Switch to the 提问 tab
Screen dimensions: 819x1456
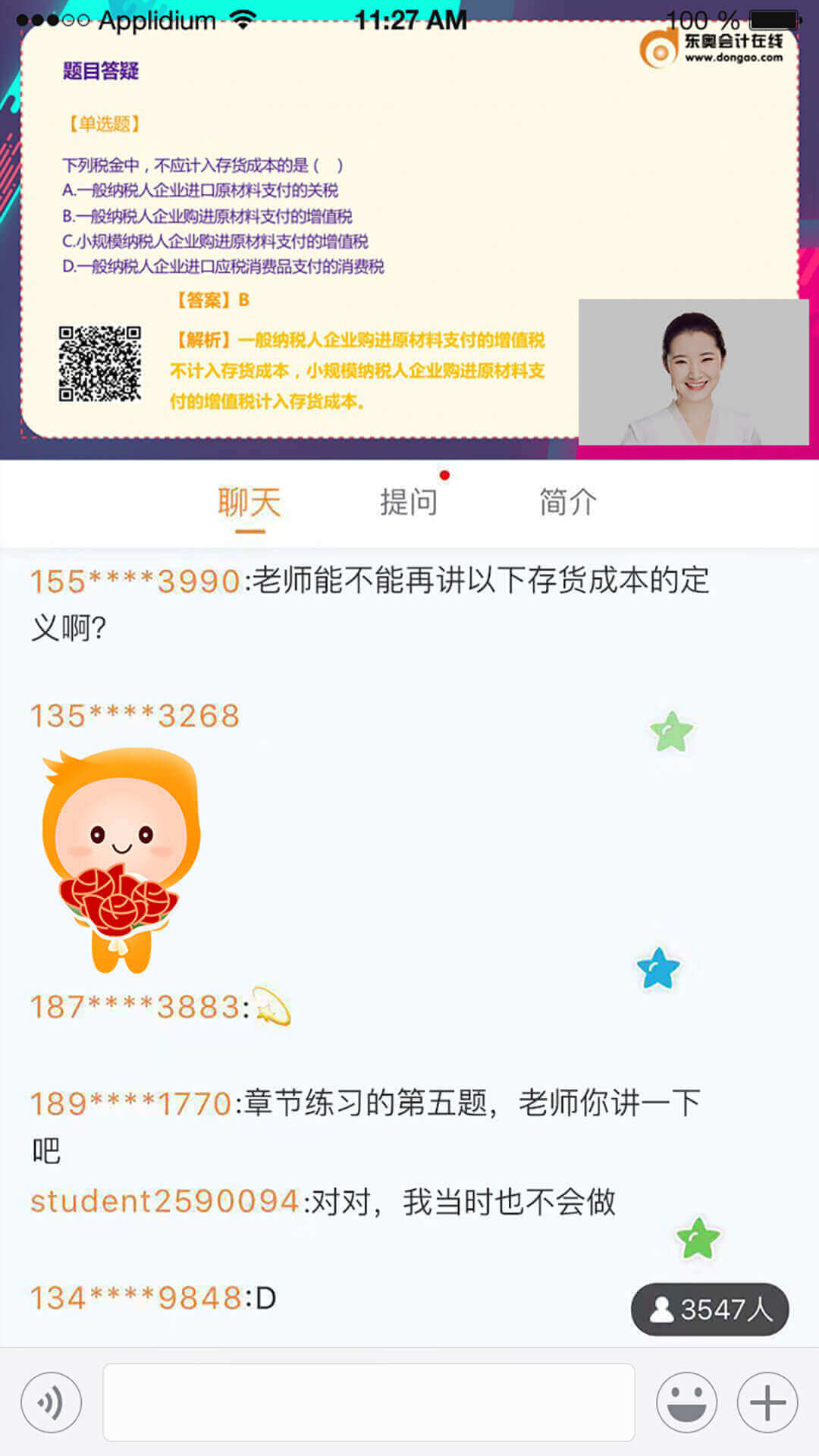tap(409, 503)
